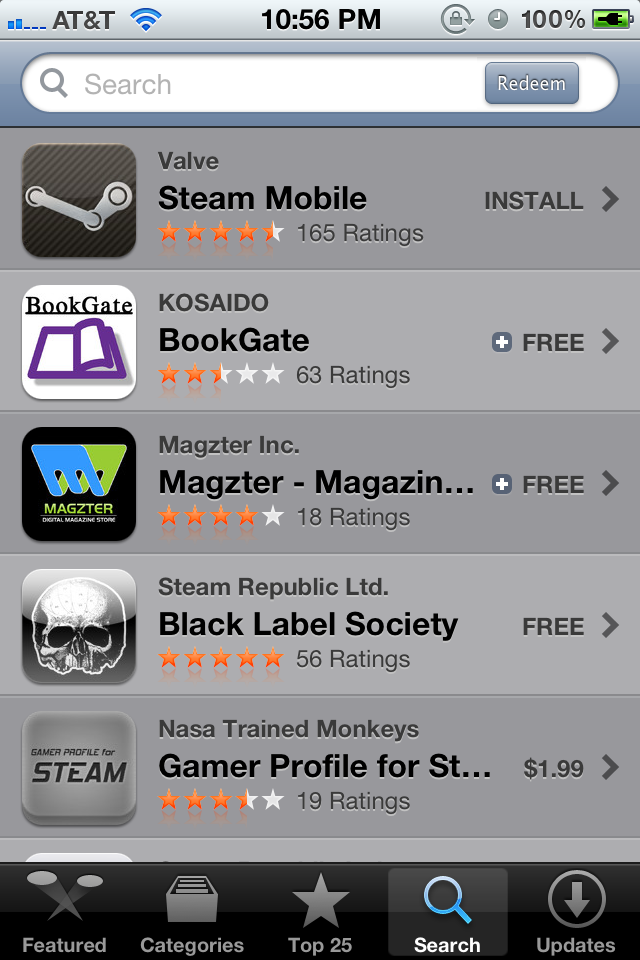Screen dimensions: 640x960
Task: Open Steam Mobile app details
Action: pyautogui.click(x=262, y=198)
